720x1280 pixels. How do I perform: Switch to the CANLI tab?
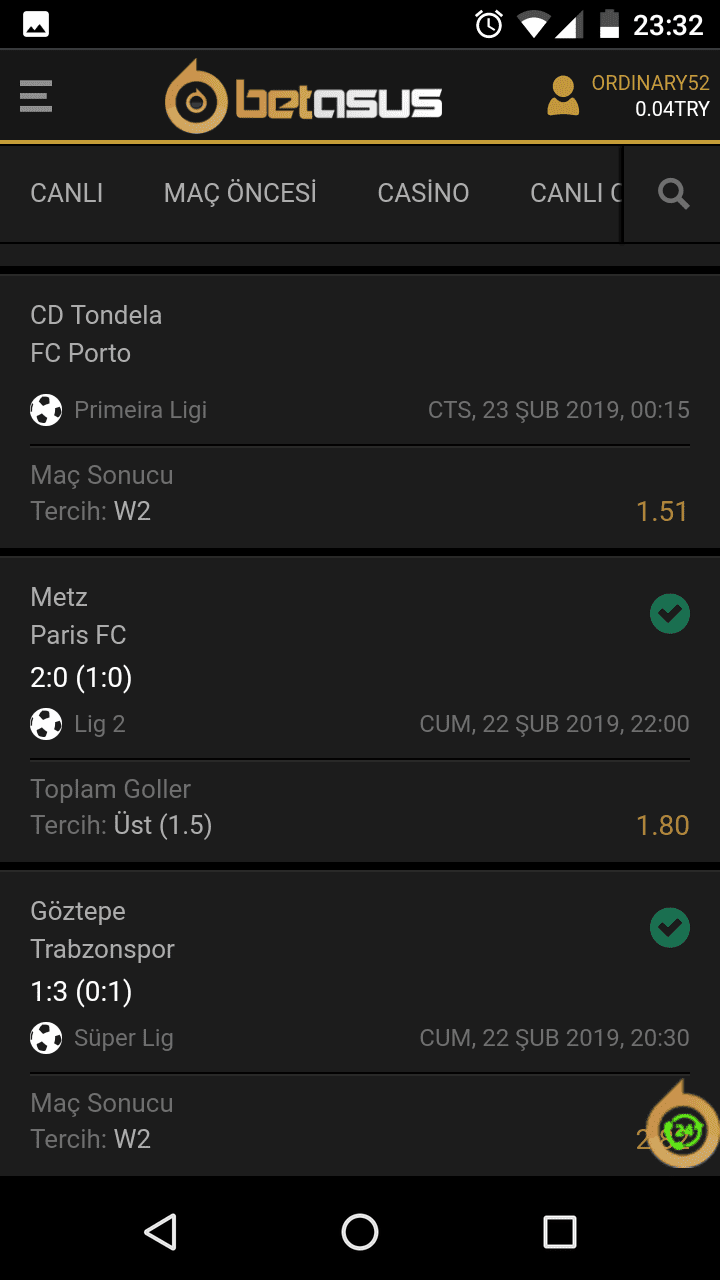(x=67, y=193)
